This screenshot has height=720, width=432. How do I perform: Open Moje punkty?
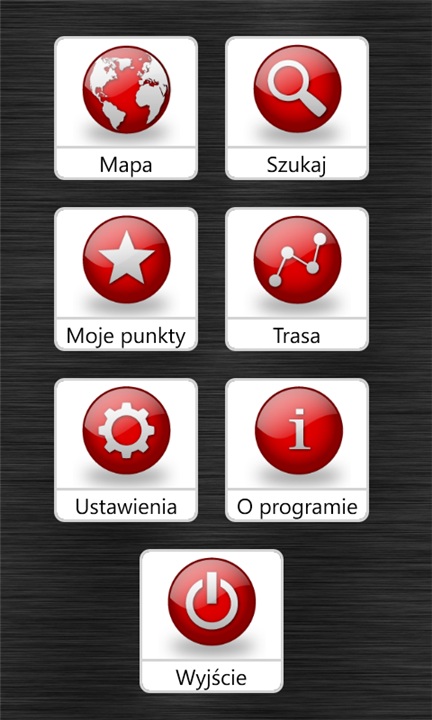tap(126, 279)
